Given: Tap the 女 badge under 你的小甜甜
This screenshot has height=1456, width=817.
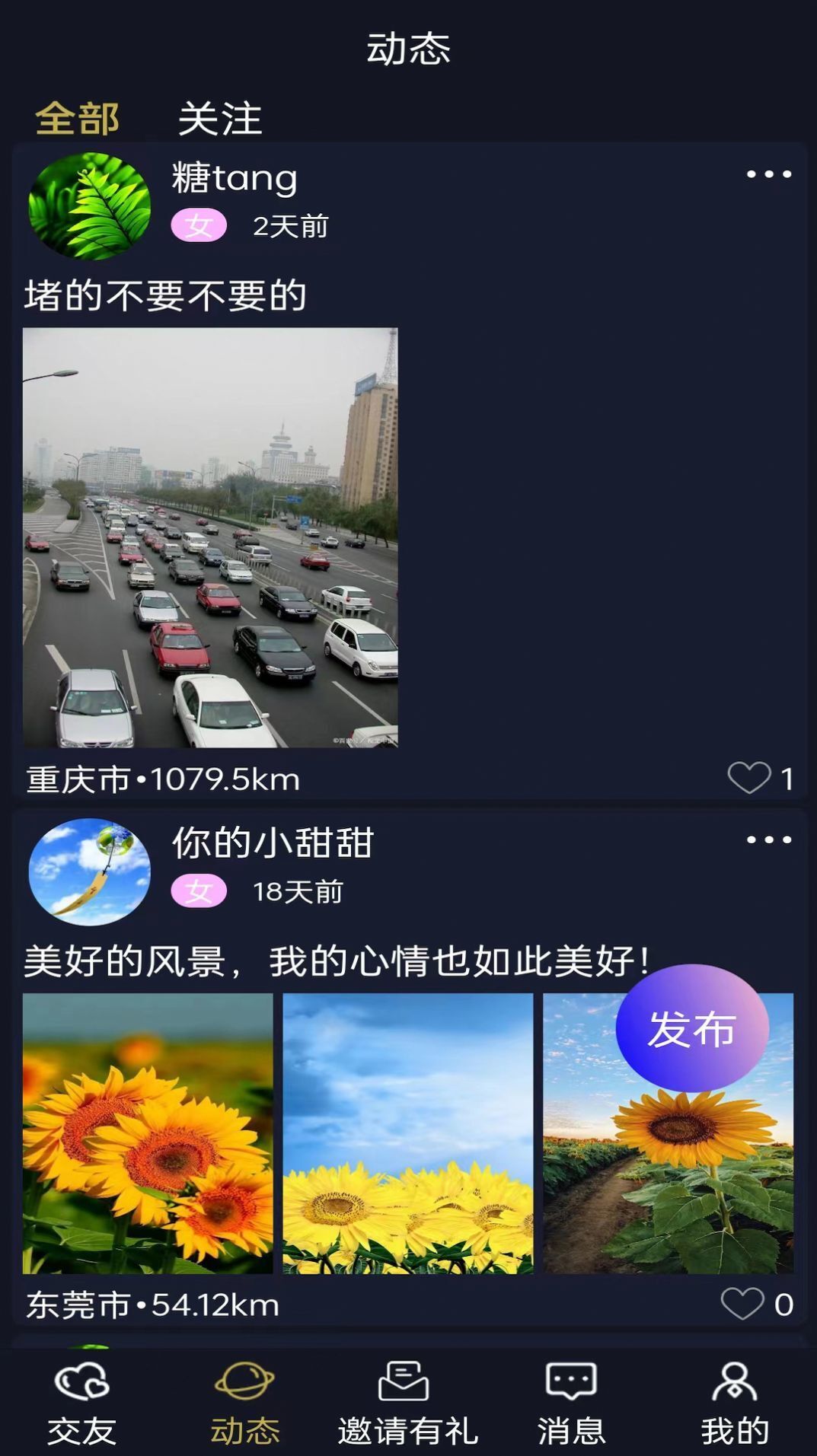Looking at the screenshot, I should 197,892.
